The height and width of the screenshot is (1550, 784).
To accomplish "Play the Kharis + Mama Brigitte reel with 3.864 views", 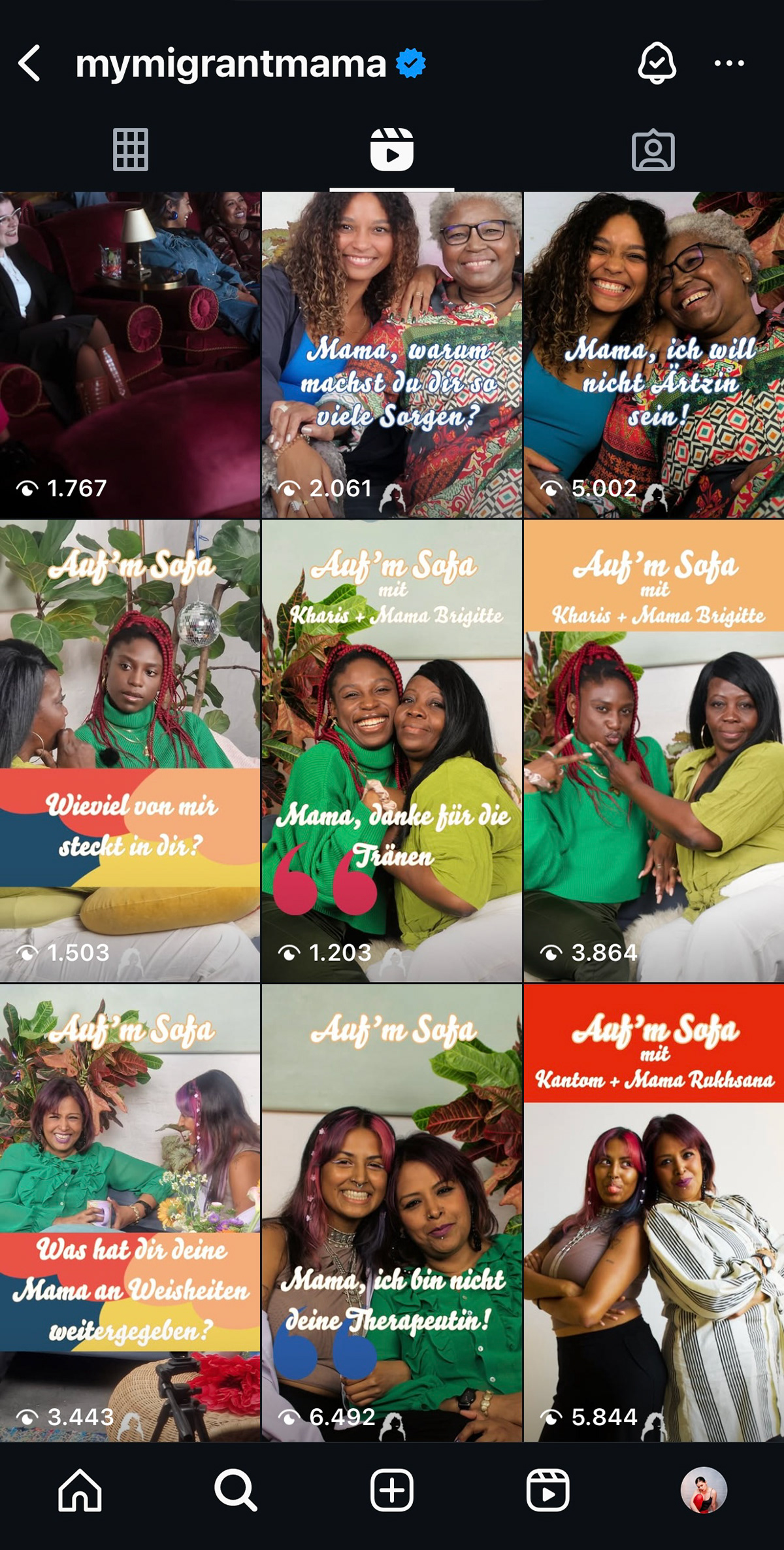I will (x=653, y=751).
